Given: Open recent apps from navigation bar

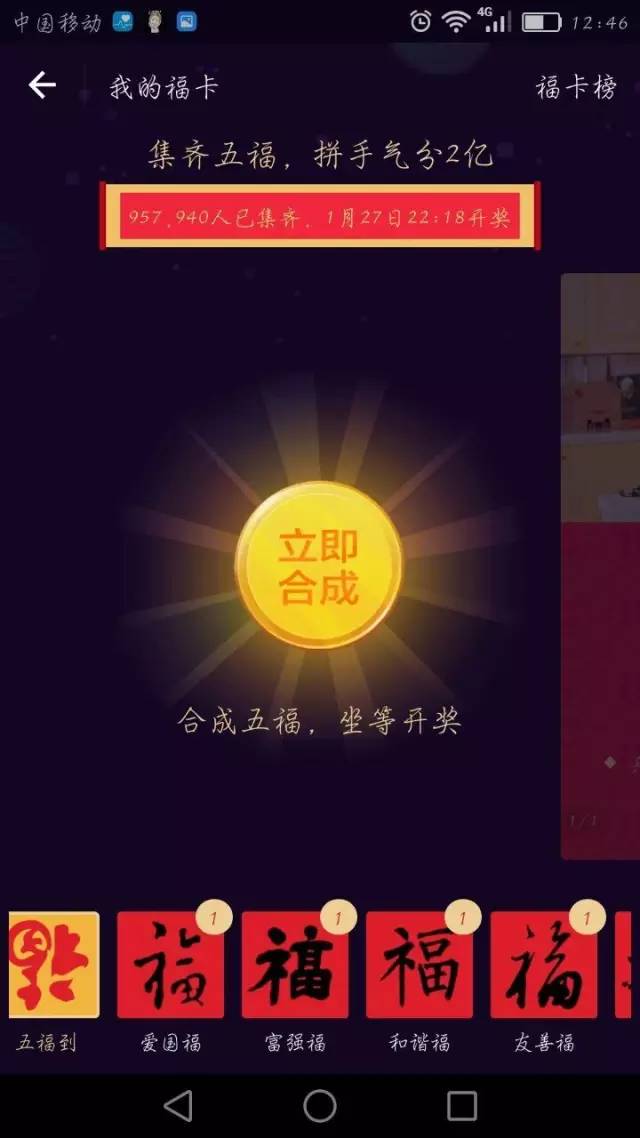Looking at the screenshot, I should click(x=462, y=1105).
